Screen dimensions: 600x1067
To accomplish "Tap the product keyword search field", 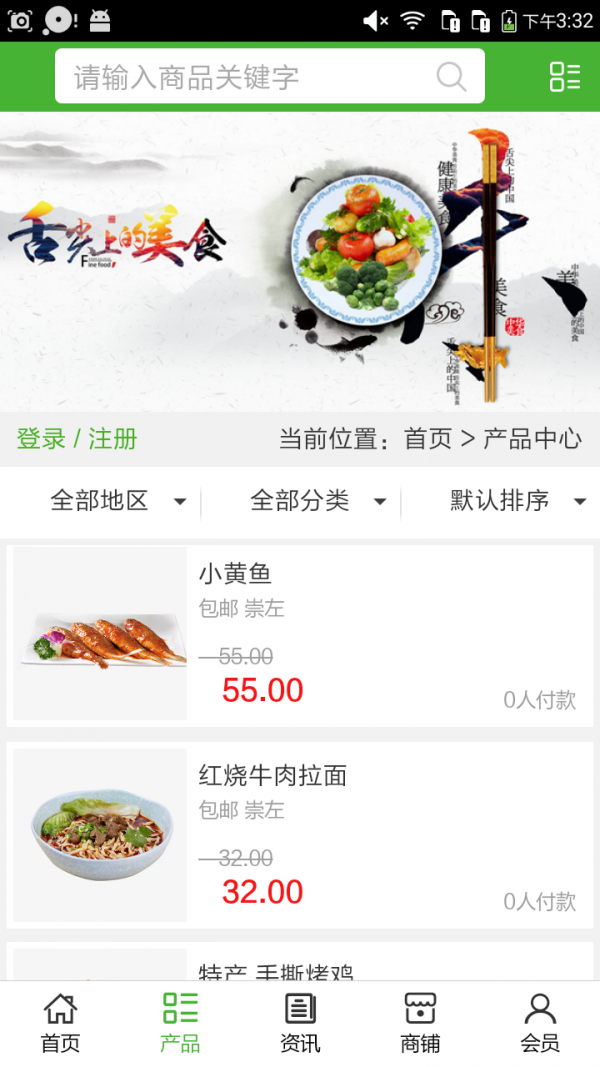I will pos(250,77).
